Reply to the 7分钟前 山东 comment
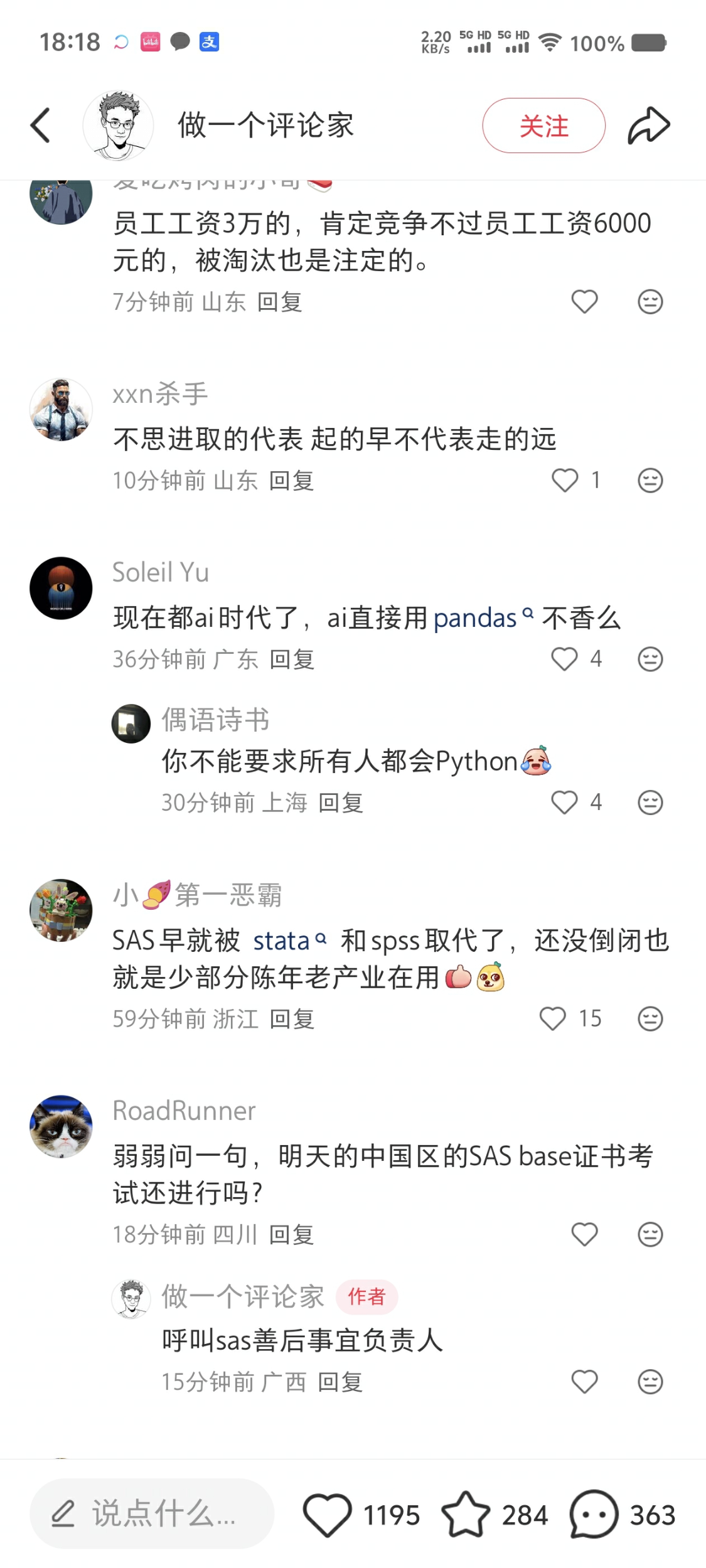 click(280, 302)
